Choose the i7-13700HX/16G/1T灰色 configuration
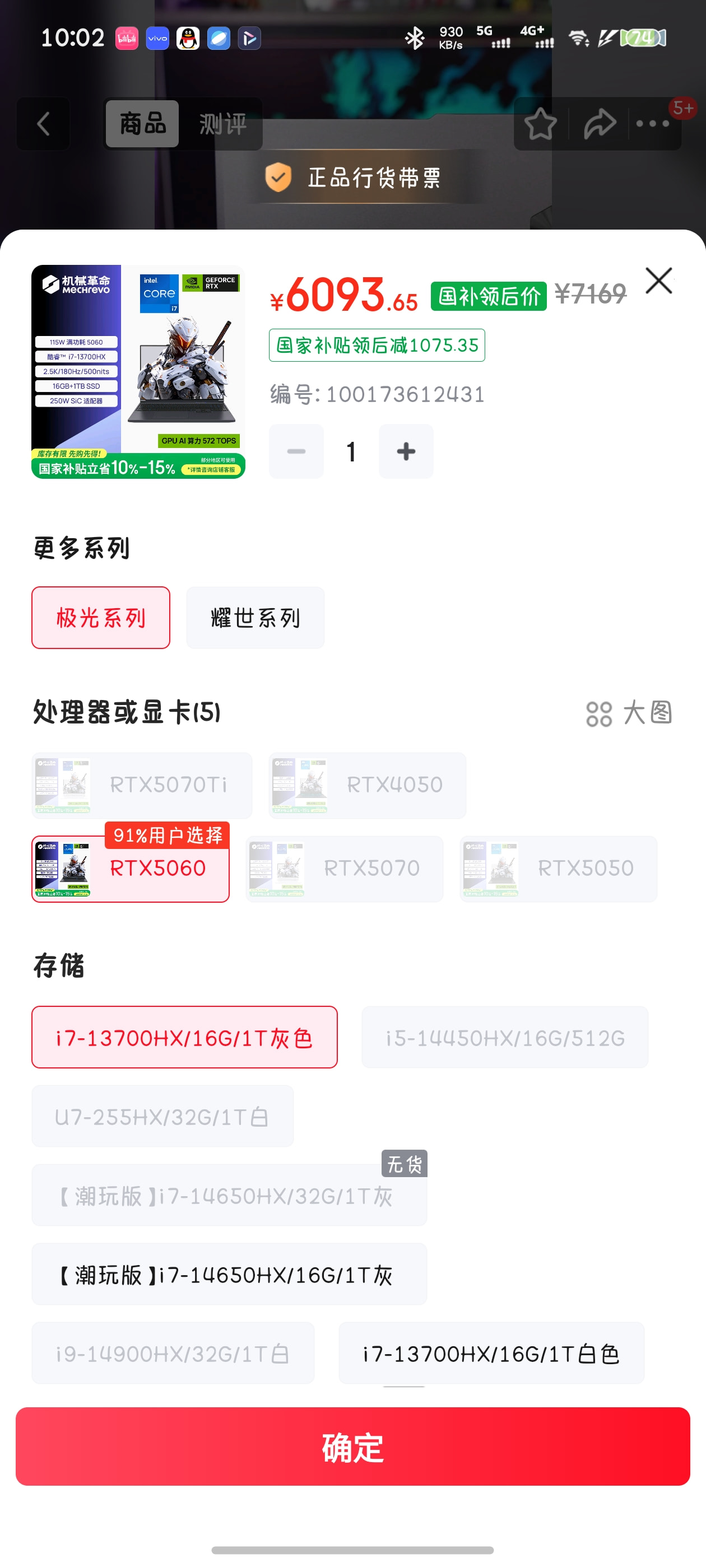 pyautogui.click(x=184, y=1037)
